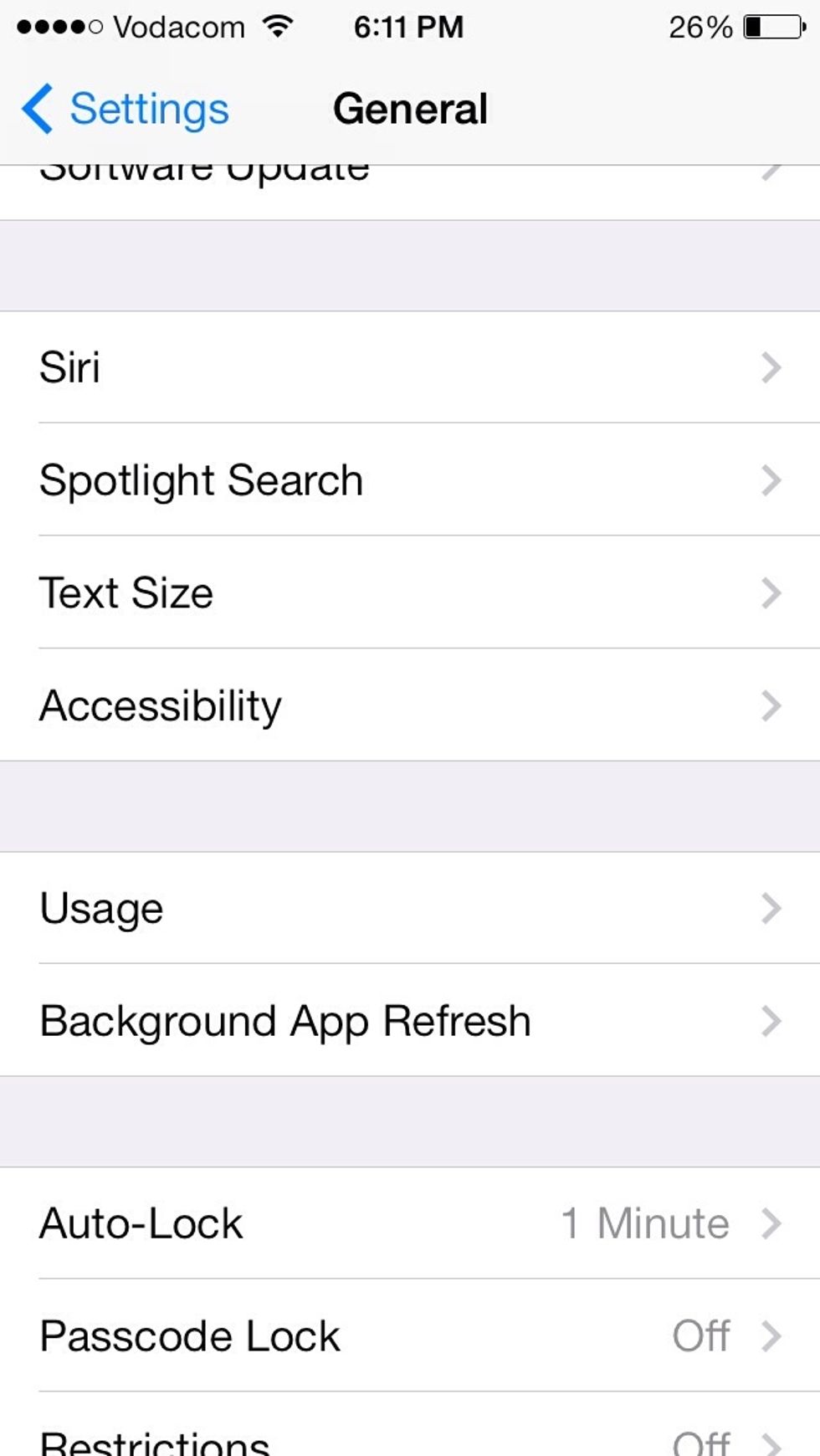Tap the chevron on the Usage row
The image size is (820, 1456).
[x=771, y=908]
